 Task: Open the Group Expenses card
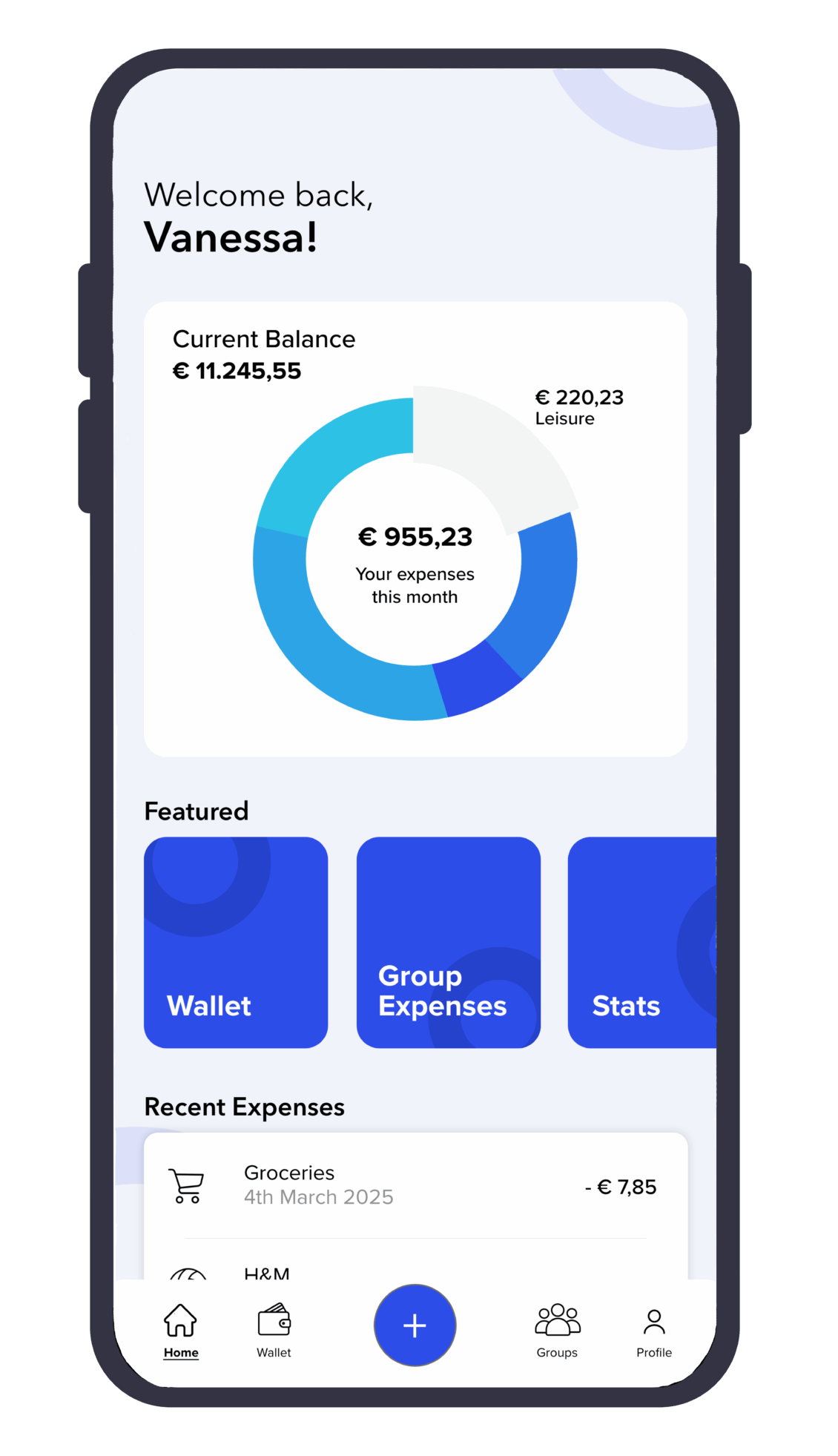pos(448,942)
